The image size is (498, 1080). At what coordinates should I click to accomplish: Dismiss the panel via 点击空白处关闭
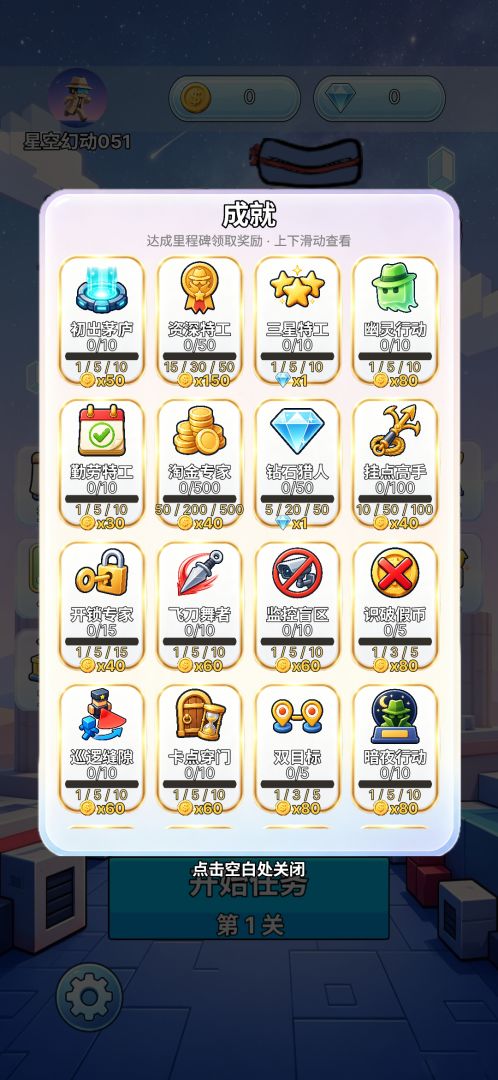click(249, 869)
